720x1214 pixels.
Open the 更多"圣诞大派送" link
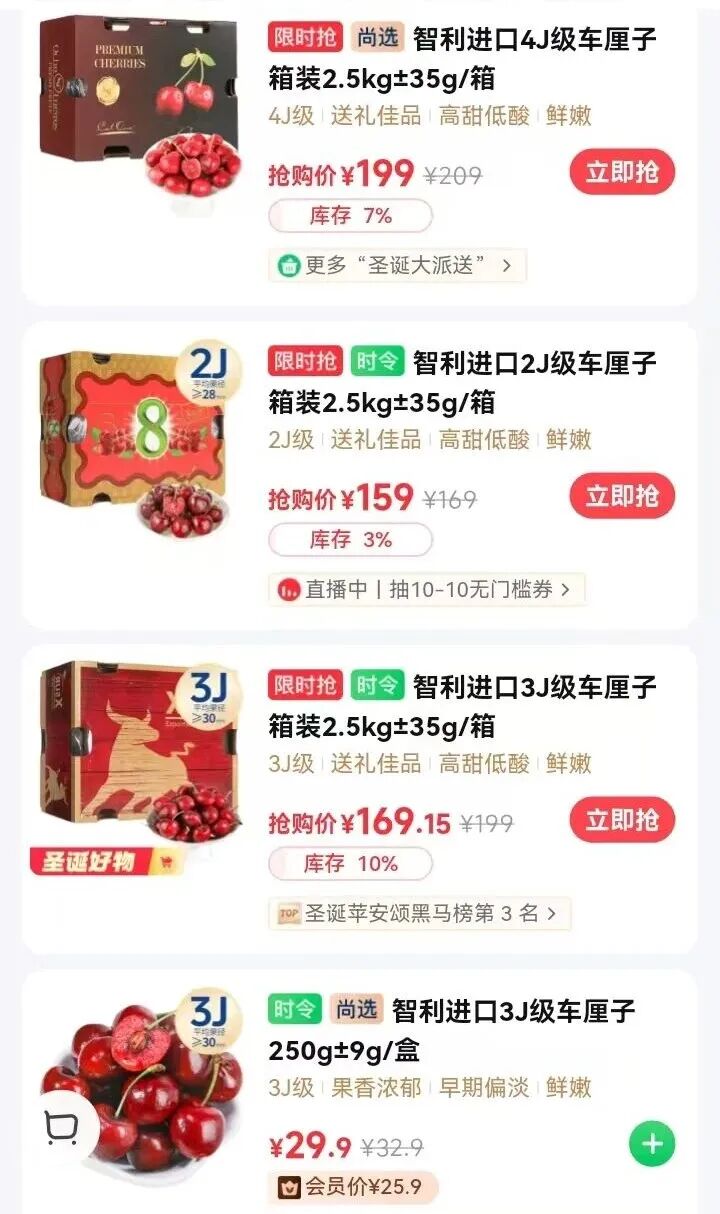(x=397, y=265)
